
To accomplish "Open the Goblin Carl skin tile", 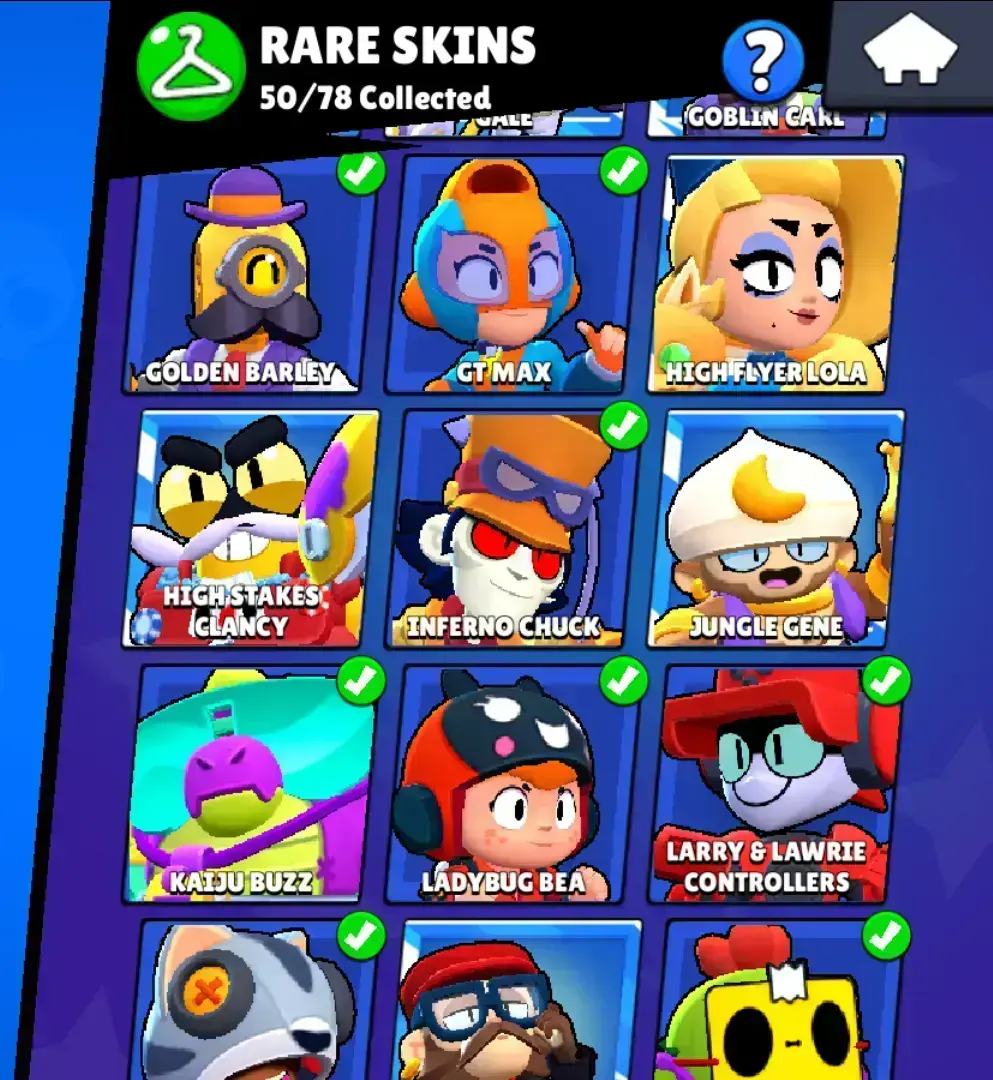I will (x=765, y=118).
